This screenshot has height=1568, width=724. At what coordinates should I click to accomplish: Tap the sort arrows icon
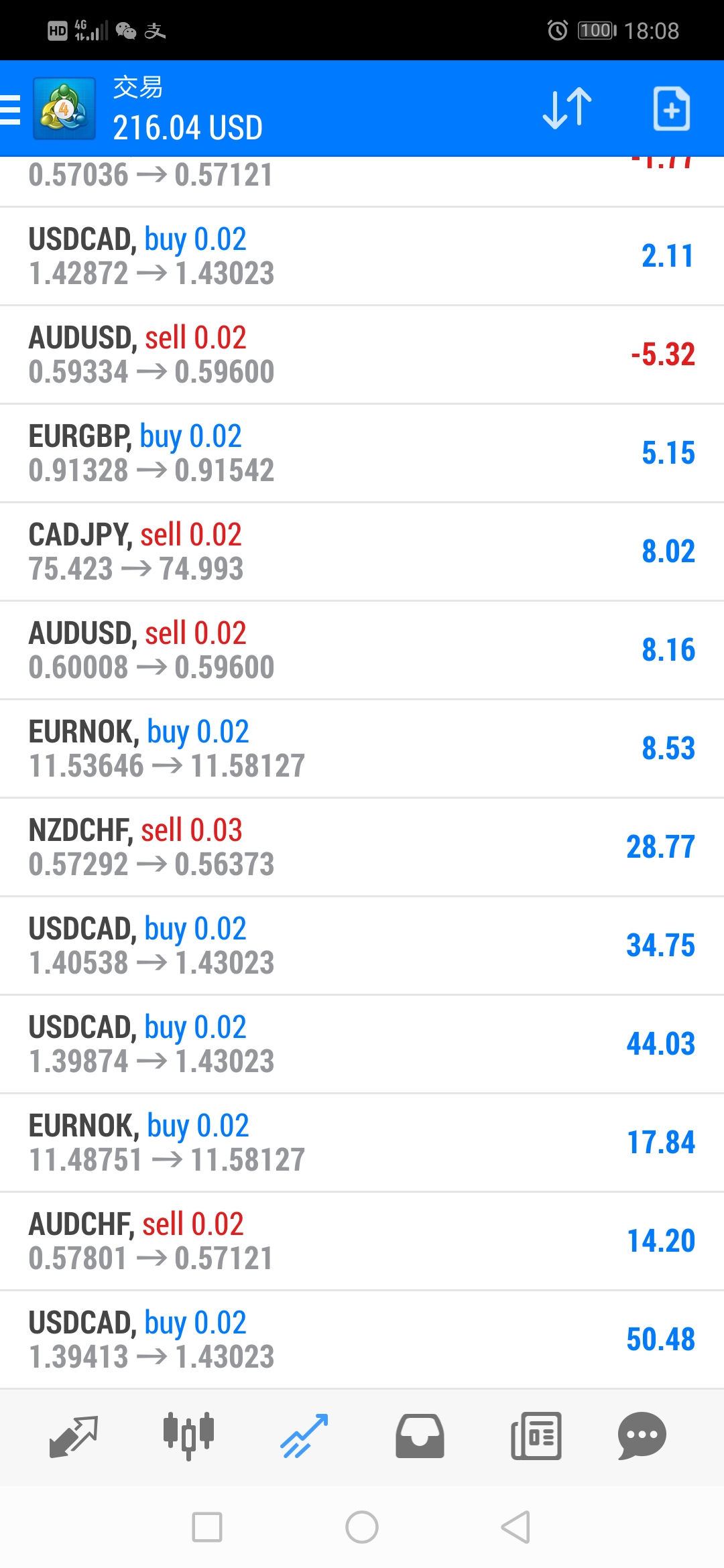pos(567,108)
